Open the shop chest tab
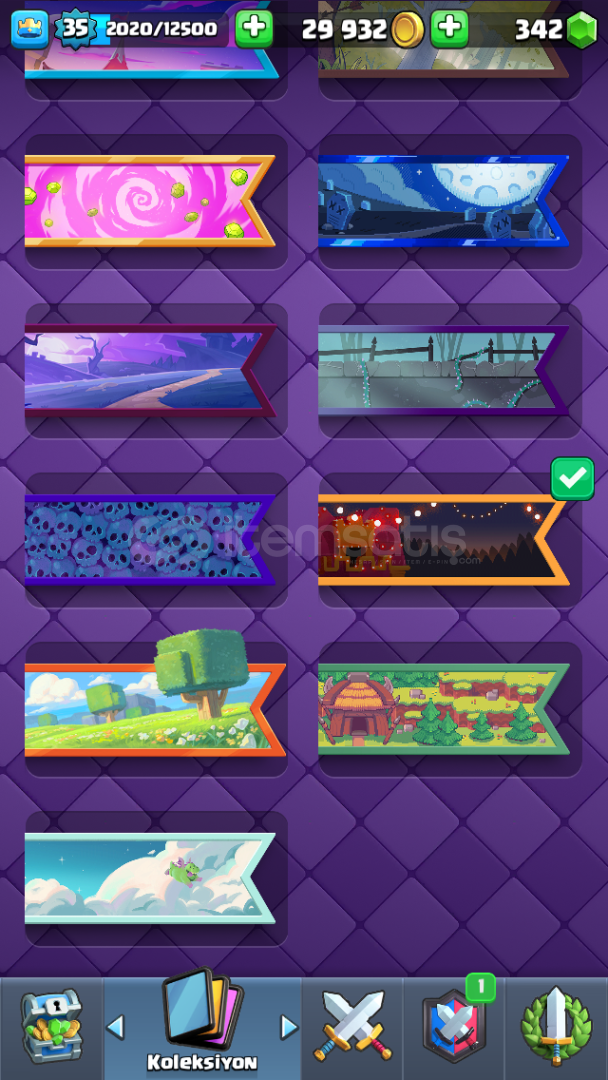This screenshot has height=1080, width=608. tap(52, 1028)
